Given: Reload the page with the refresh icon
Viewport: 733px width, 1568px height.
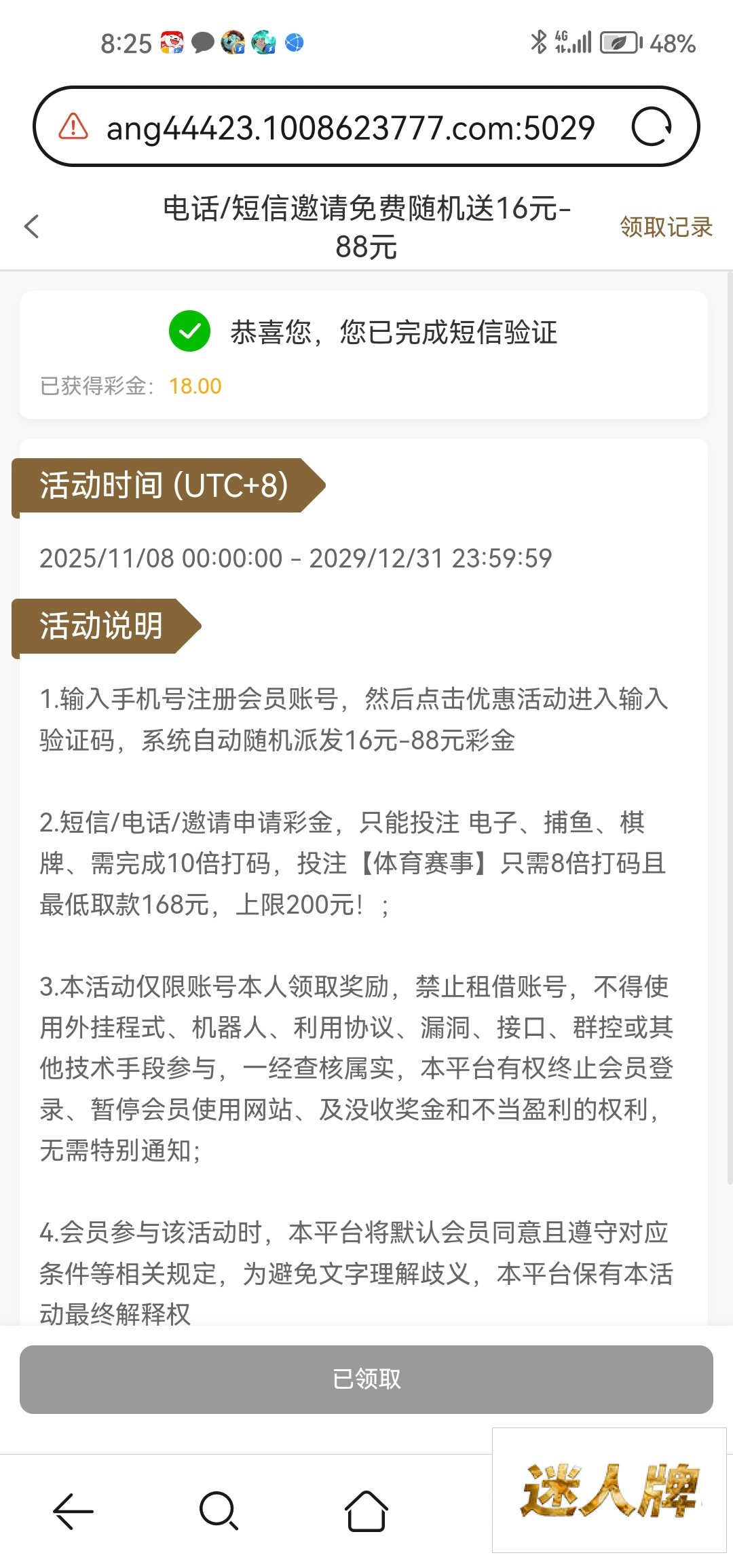Looking at the screenshot, I should pos(652,127).
